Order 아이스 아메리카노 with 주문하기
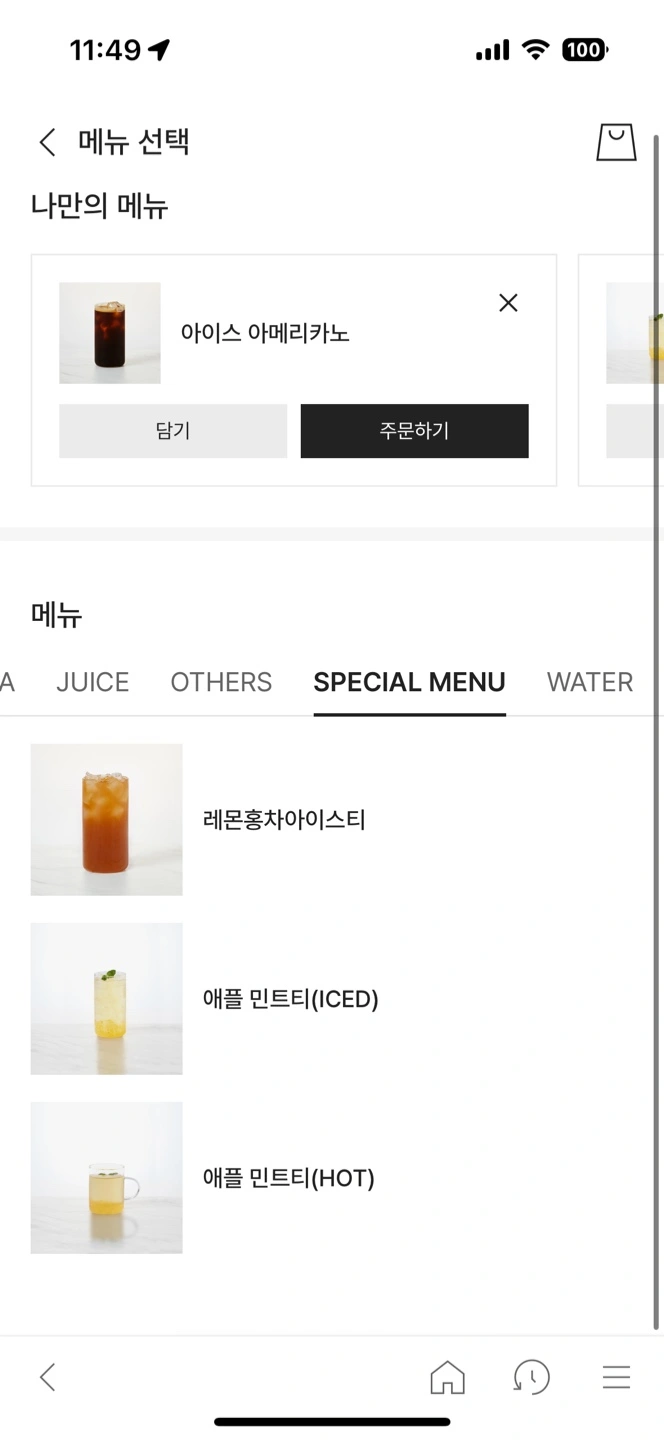The height and width of the screenshot is (1440, 664). tap(414, 431)
